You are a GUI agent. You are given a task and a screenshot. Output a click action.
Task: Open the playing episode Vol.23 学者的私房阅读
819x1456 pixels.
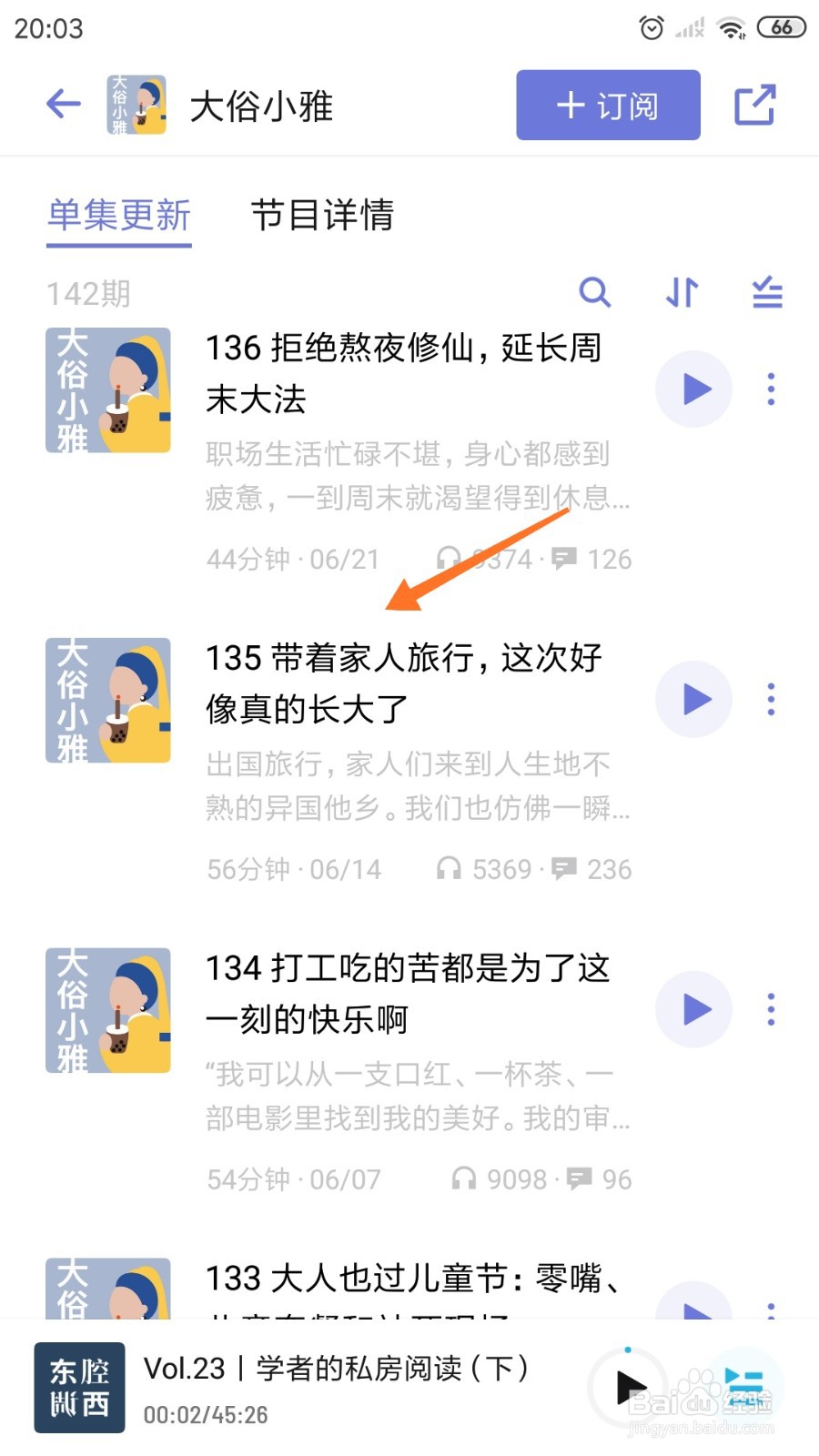(x=337, y=1370)
